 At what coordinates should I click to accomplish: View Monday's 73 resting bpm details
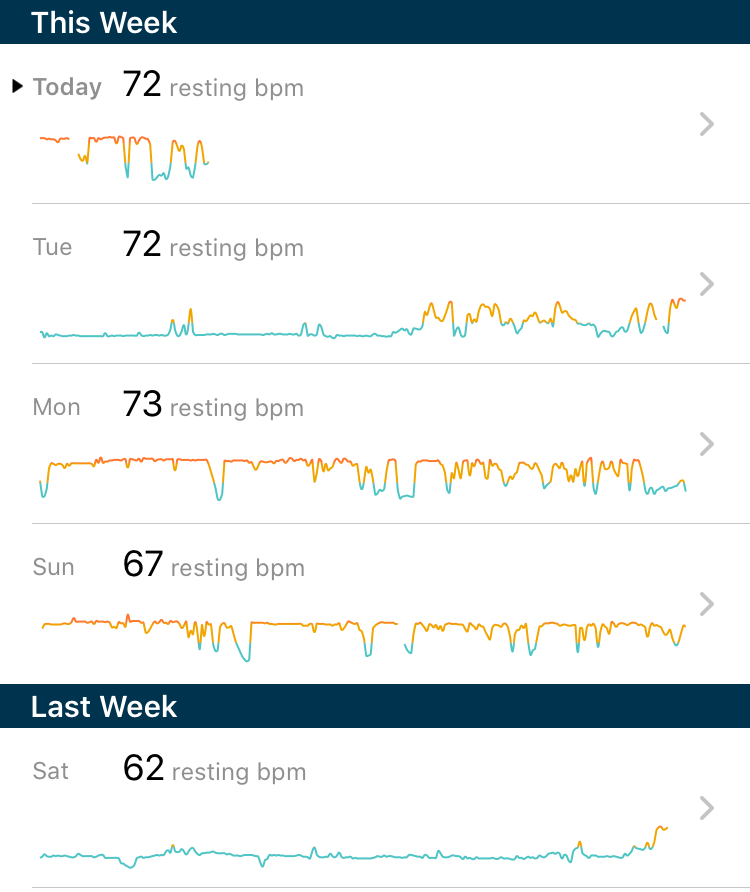click(x=706, y=444)
